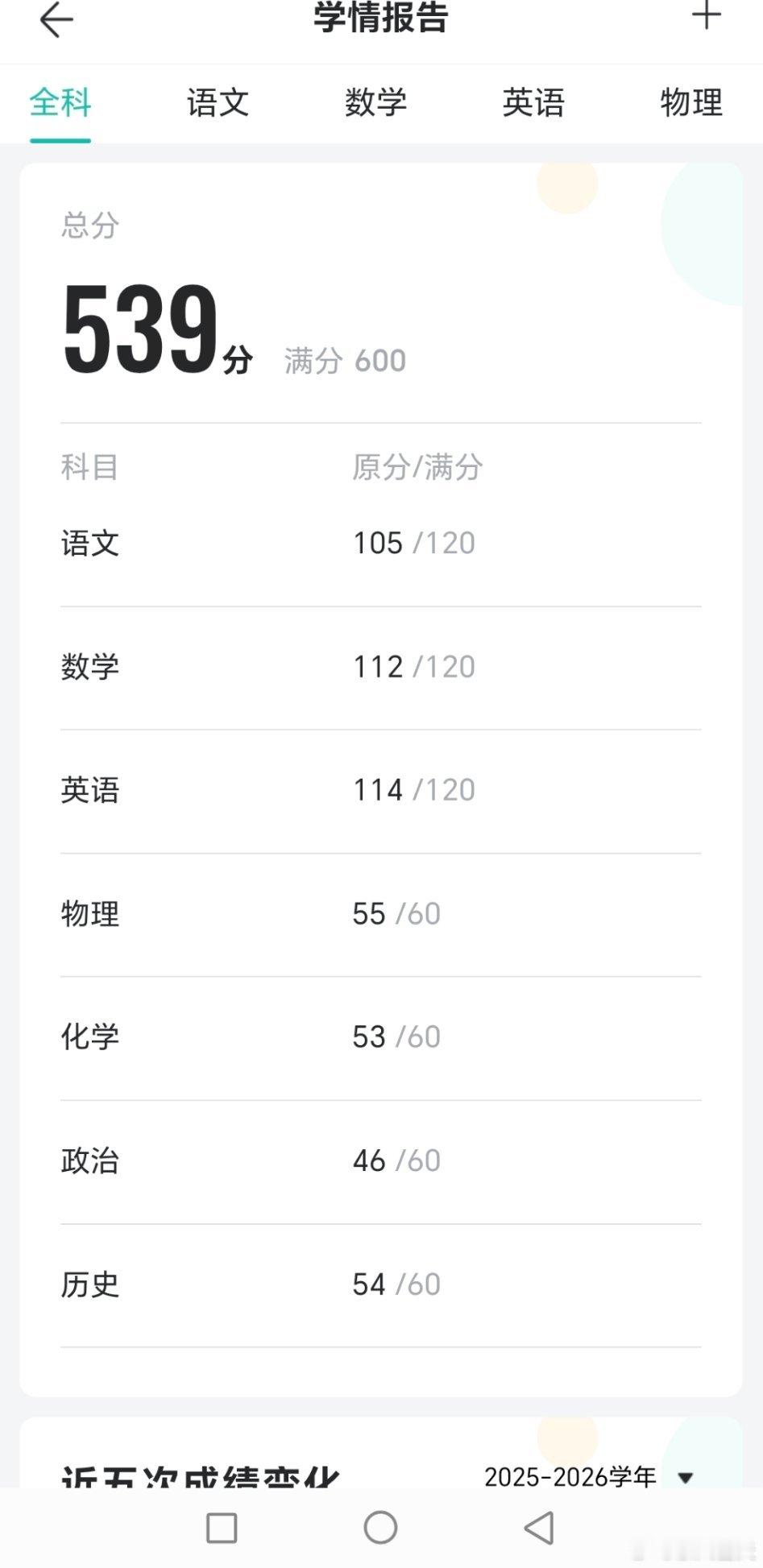Tap the plus icon in the top right corner
The width and height of the screenshot is (763, 1568).
(x=707, y=16)
